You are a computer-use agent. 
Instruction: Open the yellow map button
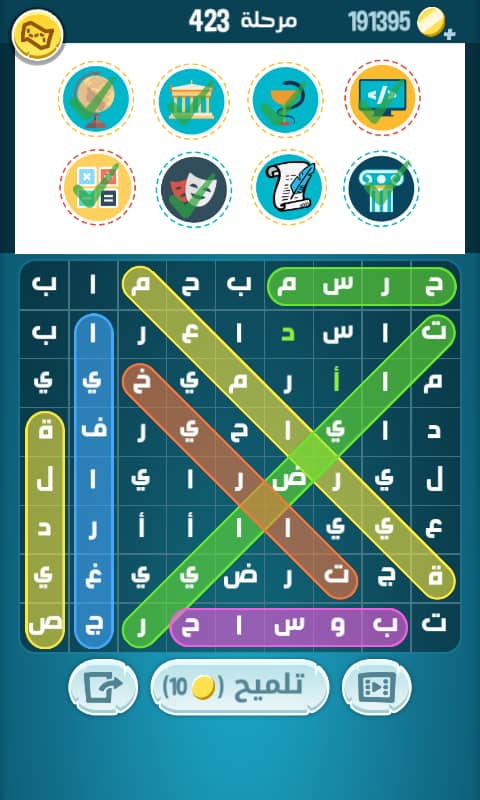[x=37, y=35]
